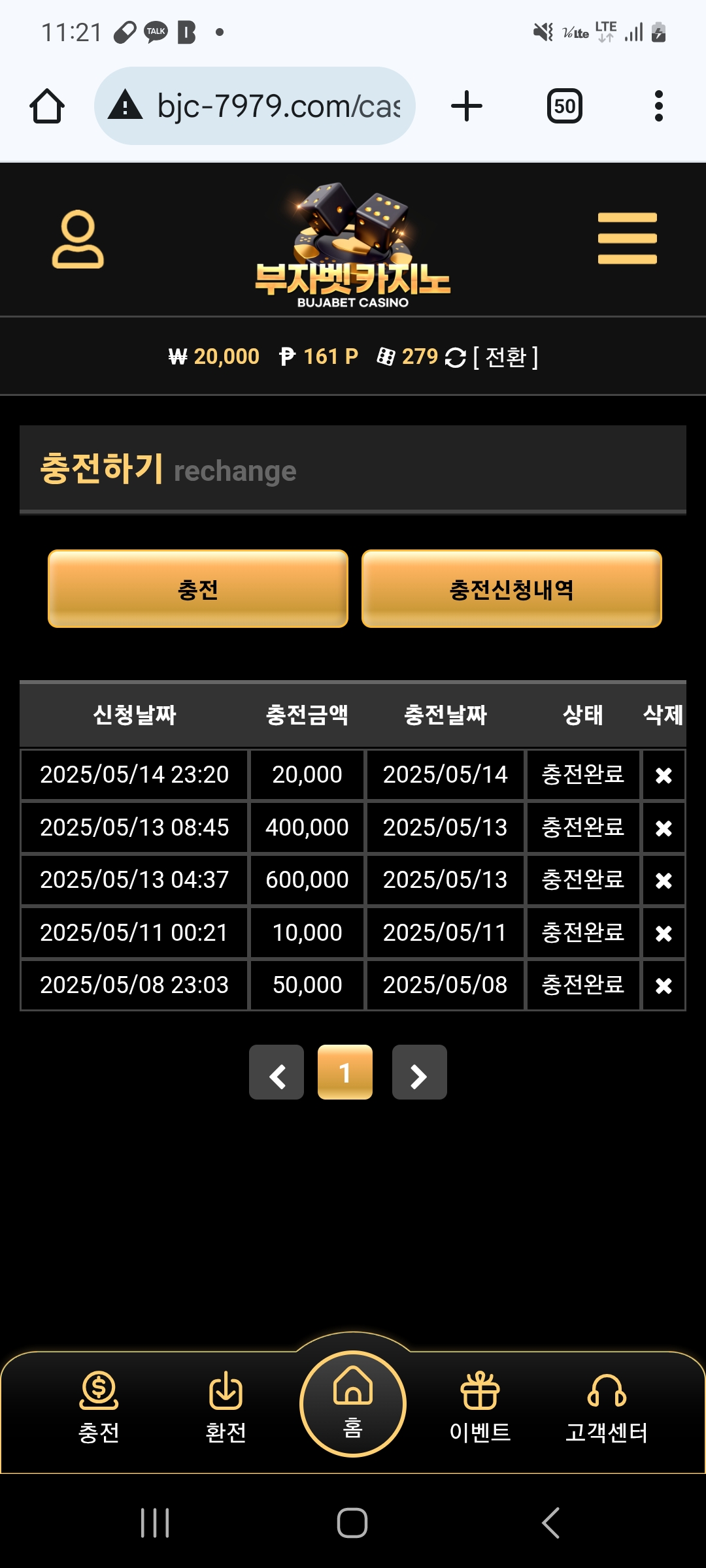Image resolution: width=706 pixels, height=1568 pixels.
Task: Remove the 2025/05/11 00:21 recharge record
Action: click(x=664, y=934)
